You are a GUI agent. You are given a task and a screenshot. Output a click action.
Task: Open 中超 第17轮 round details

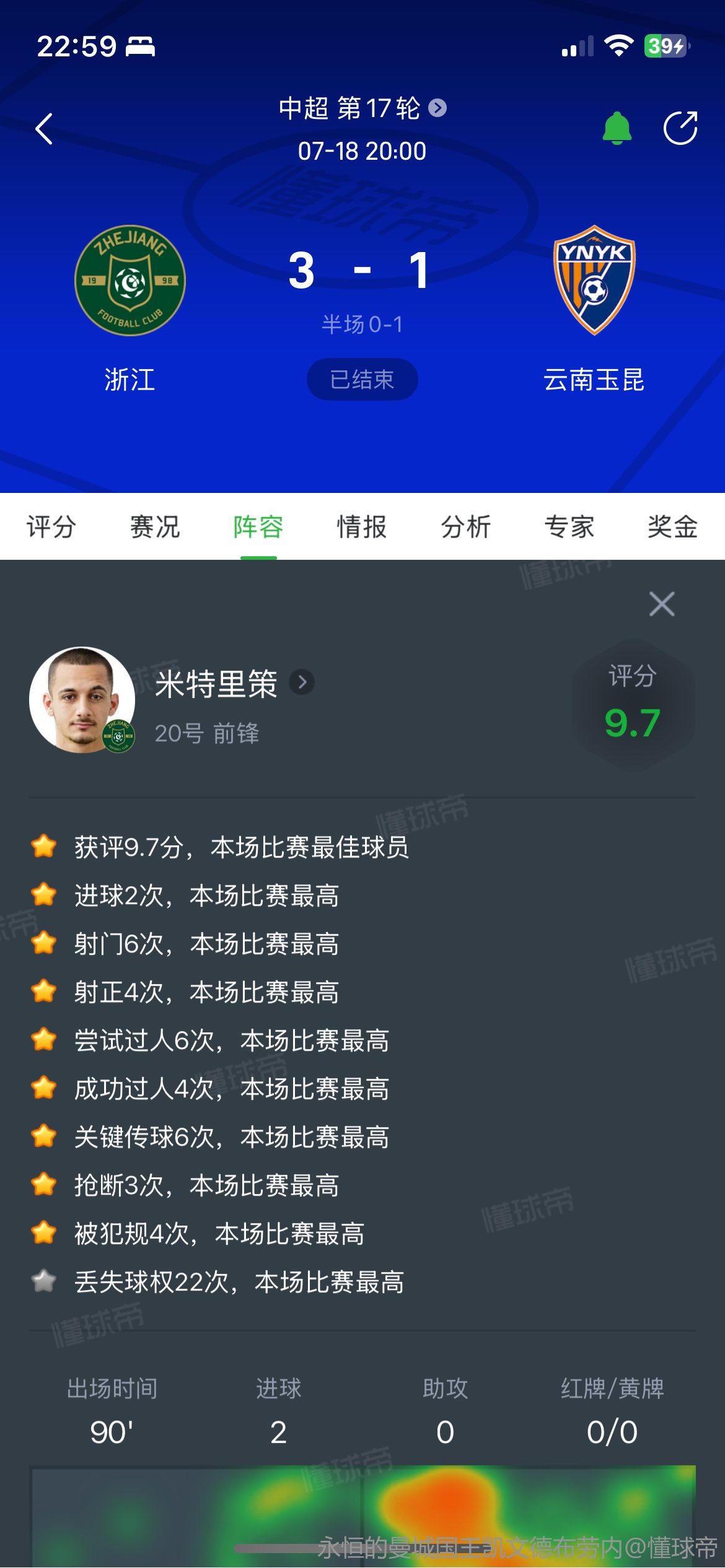pos(362,108)
